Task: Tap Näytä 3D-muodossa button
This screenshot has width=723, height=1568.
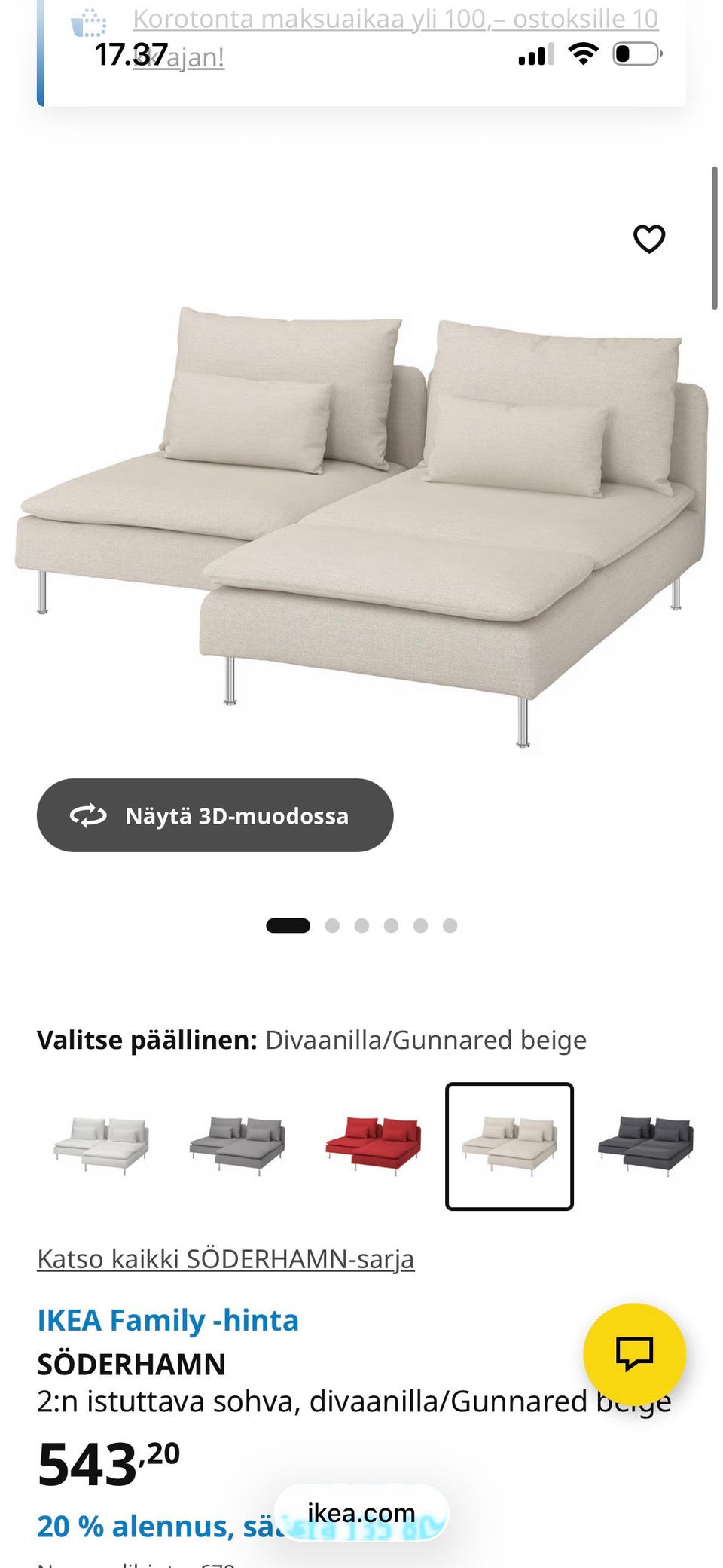Action: (x=215, y=815)
